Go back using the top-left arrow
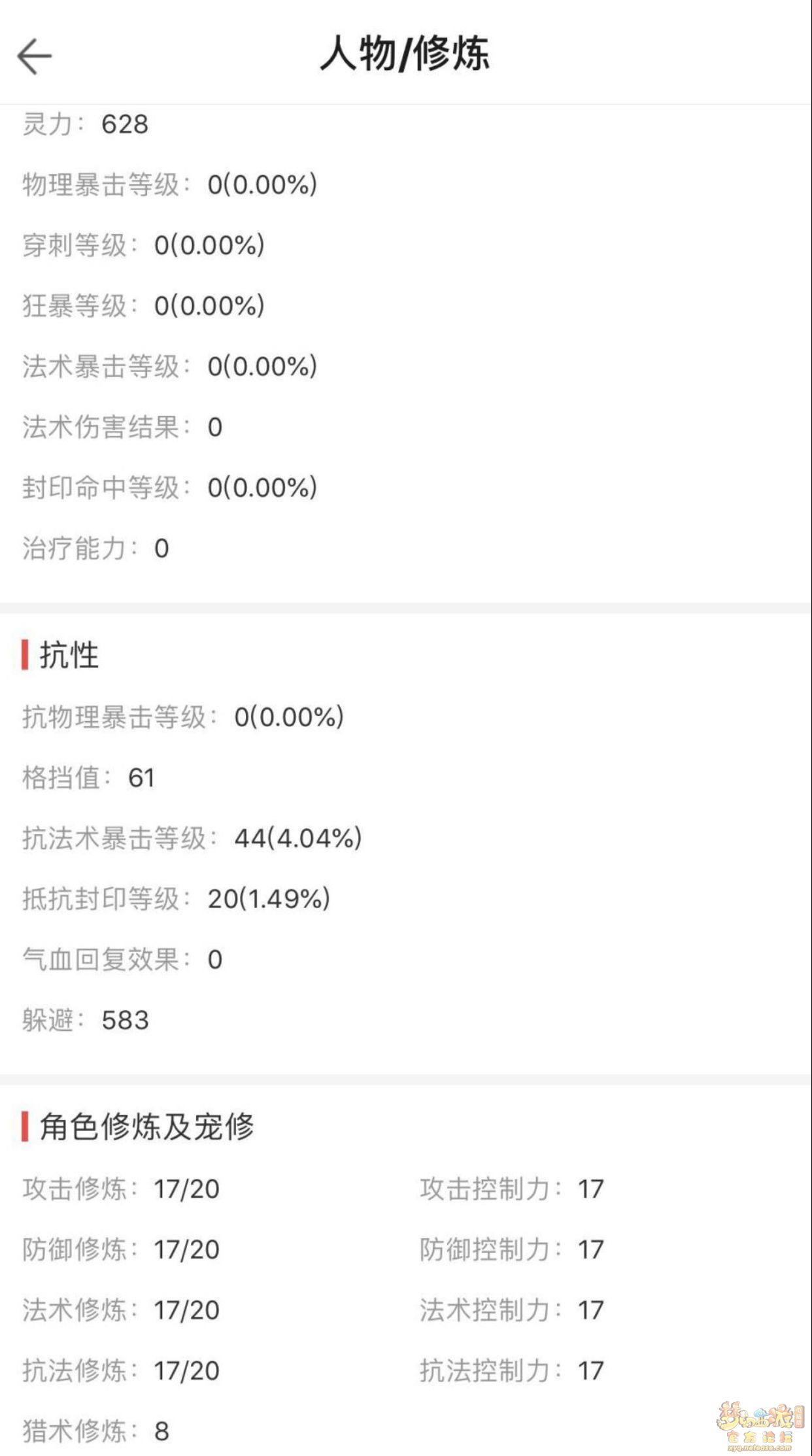Viewport: 812px width, 1456px height. pos(34,56)
